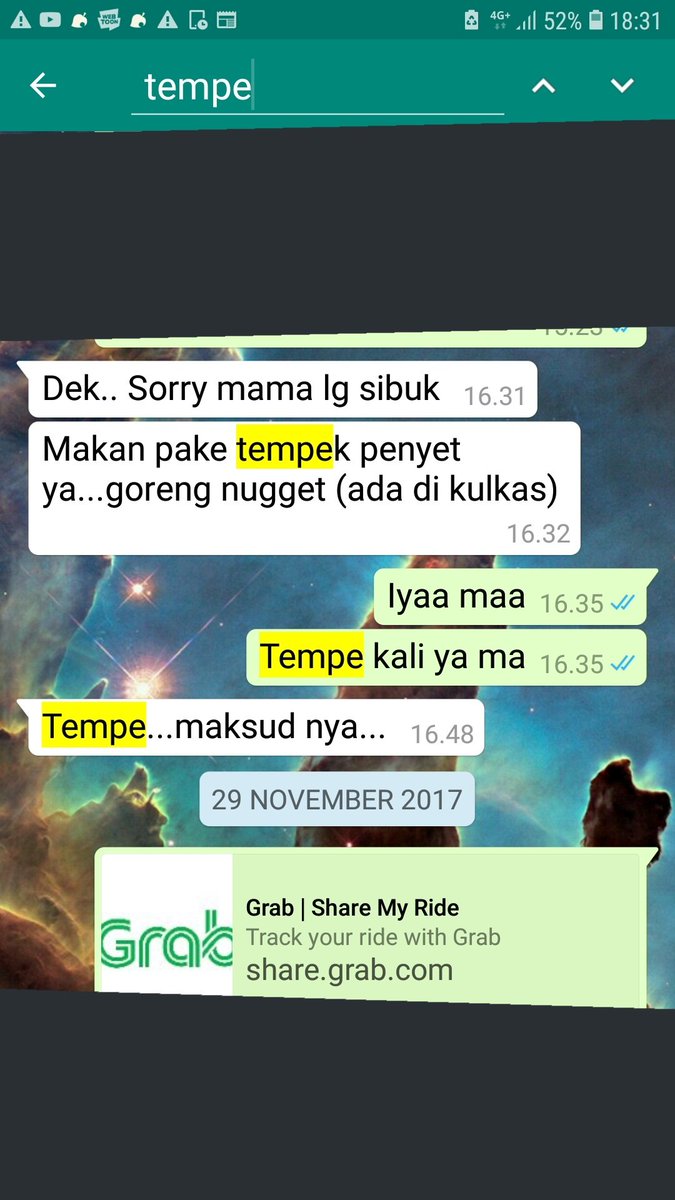
Task: Go back from chat search
Action: click(x=43, y=87)
